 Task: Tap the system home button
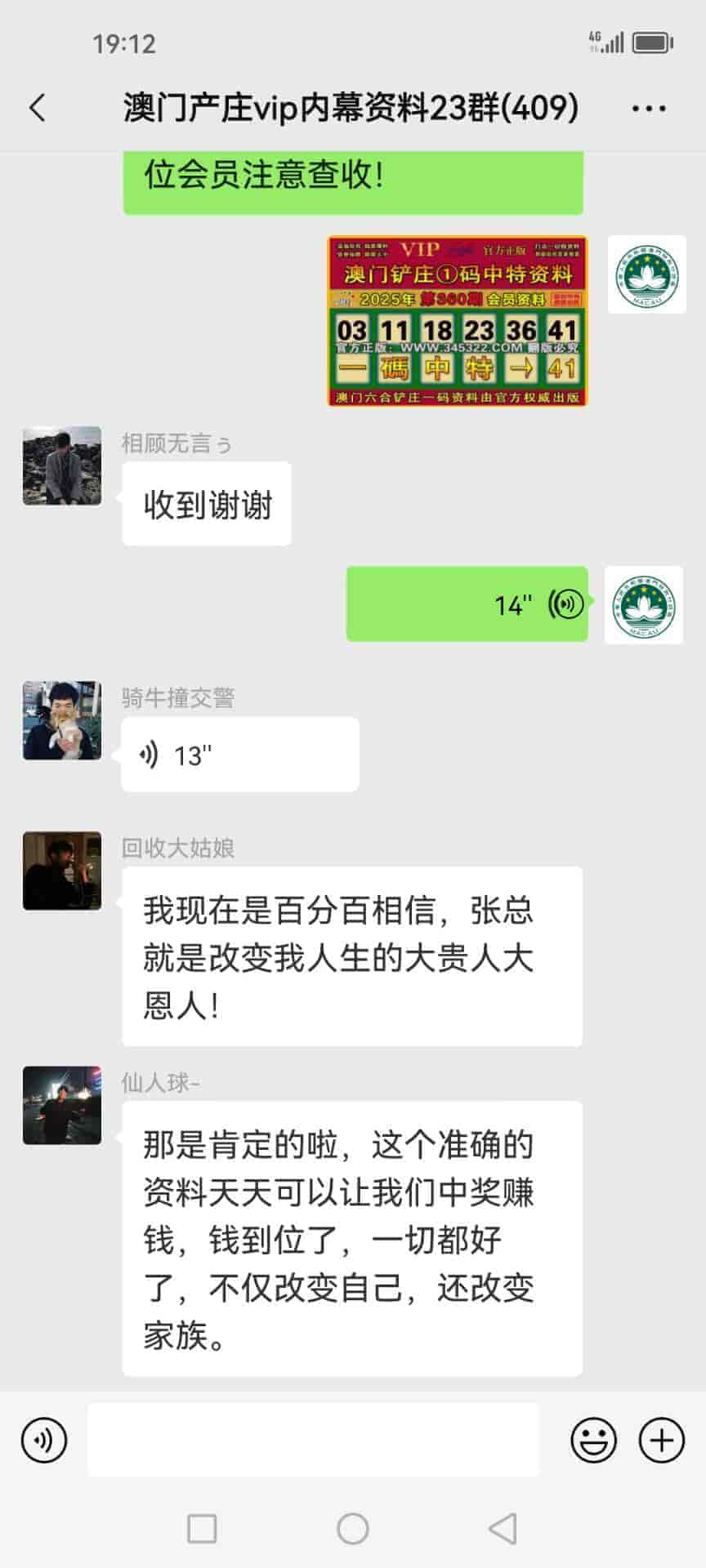pos(353,1528)
